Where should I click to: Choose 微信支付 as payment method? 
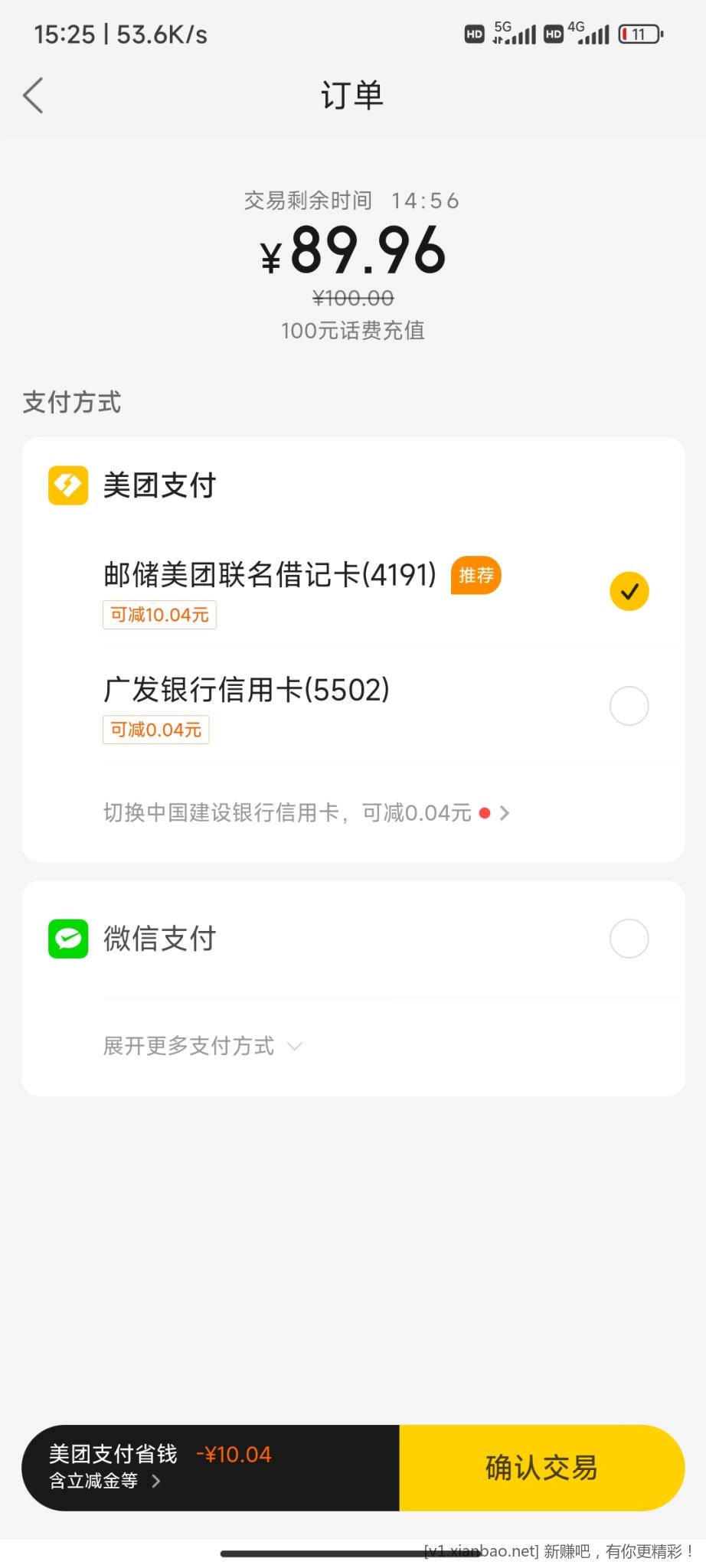353,939
